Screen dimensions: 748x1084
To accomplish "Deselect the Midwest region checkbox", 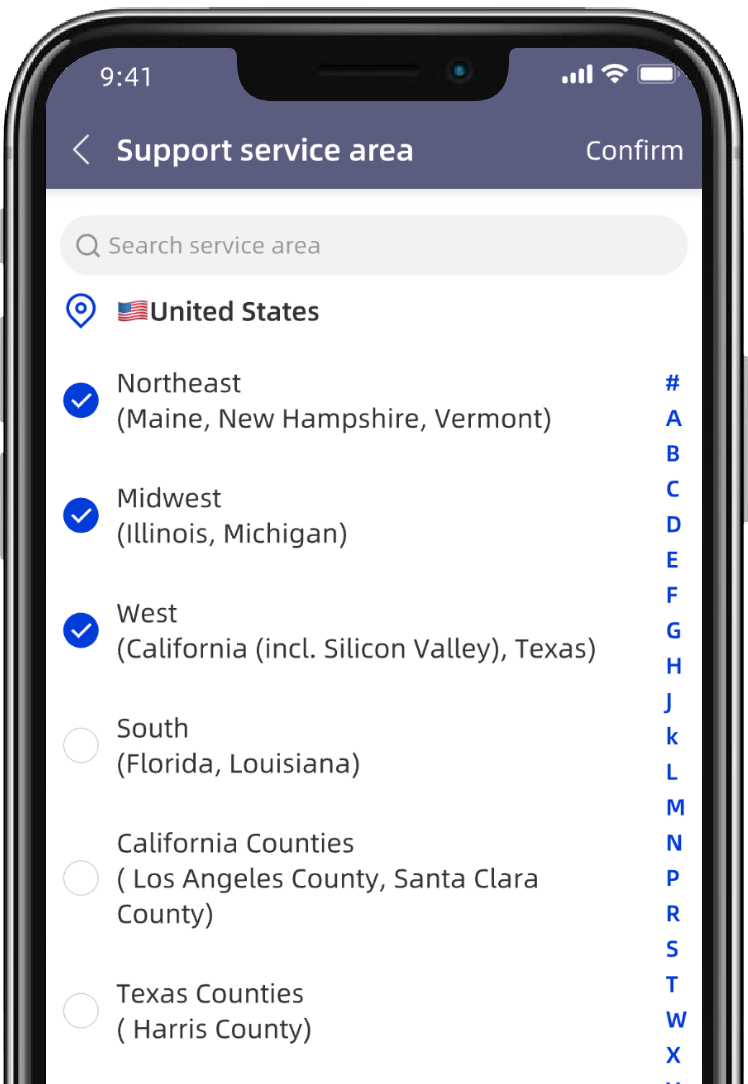I will (x=81, y=516).
